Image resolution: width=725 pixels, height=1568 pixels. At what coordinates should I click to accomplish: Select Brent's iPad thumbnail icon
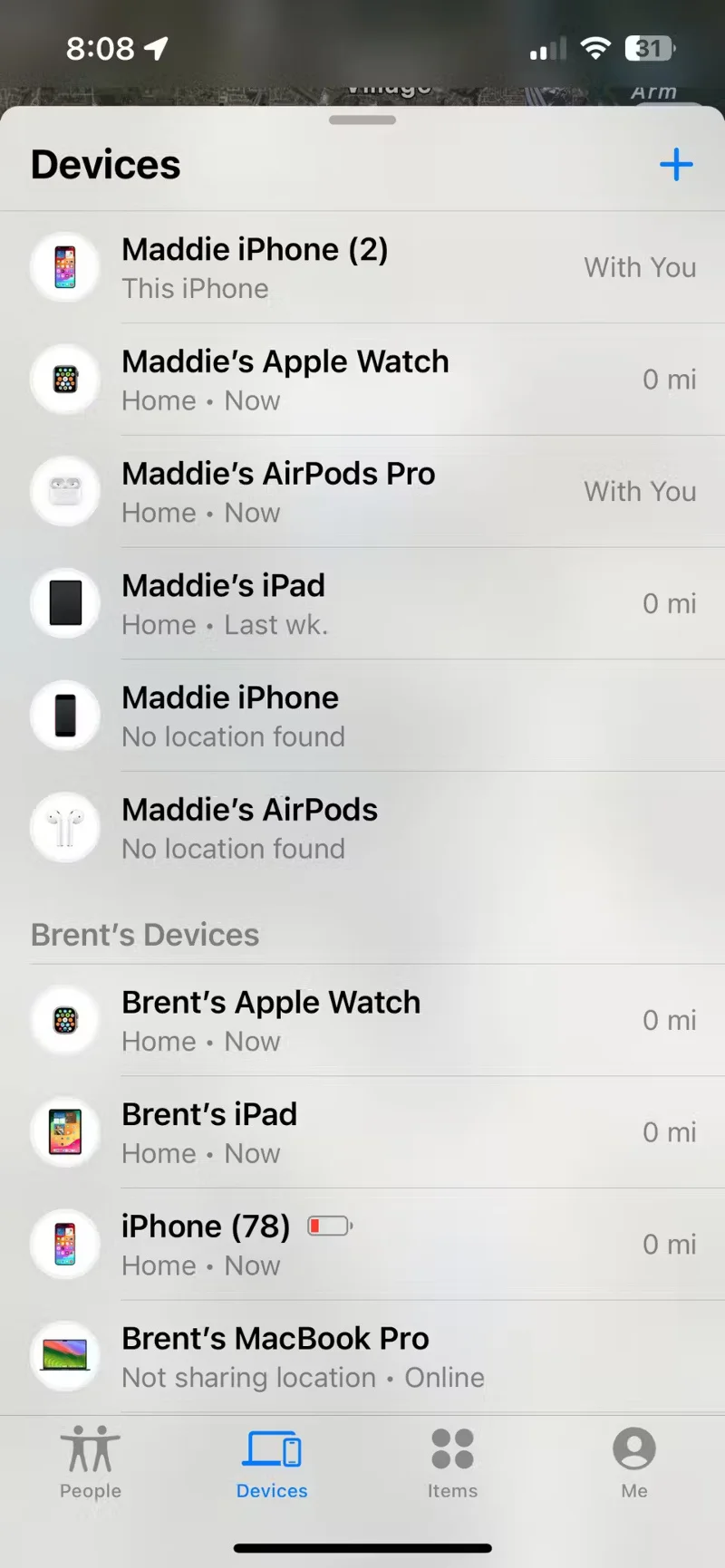point(64,1131)
